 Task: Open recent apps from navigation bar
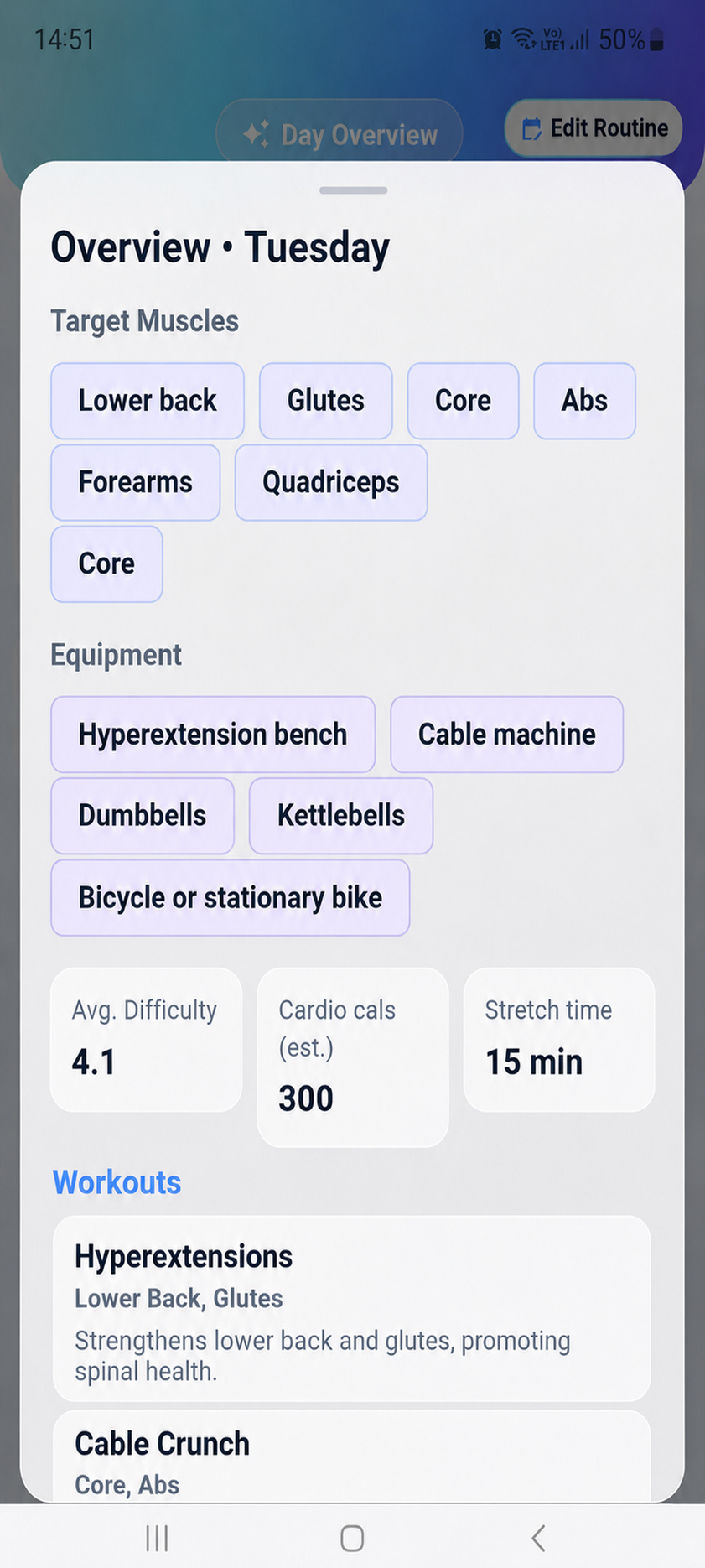(x=157, y=1538)
